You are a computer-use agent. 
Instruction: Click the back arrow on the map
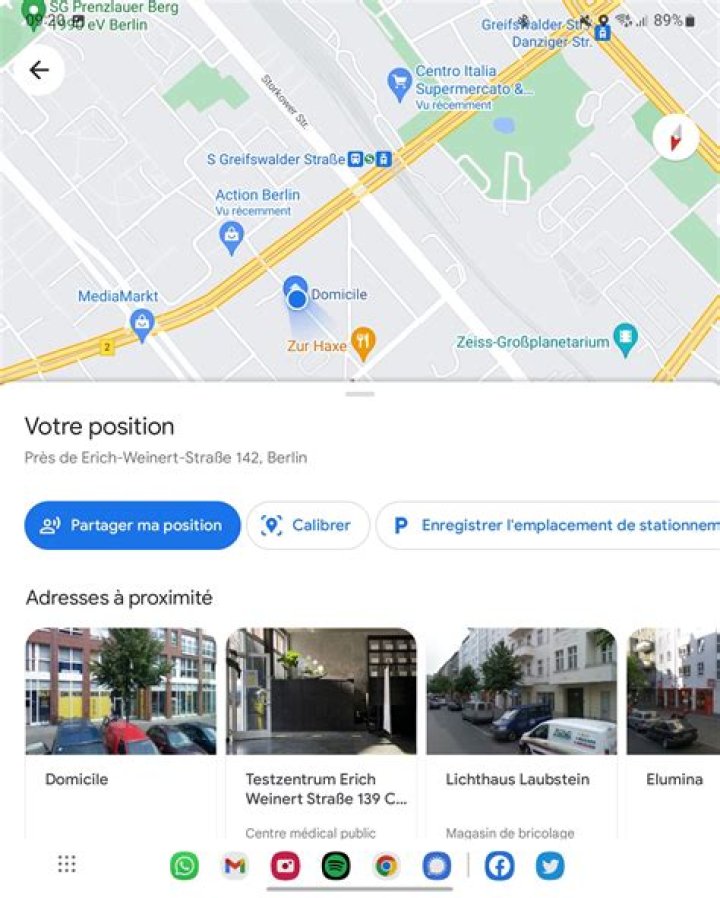[38, 70]
